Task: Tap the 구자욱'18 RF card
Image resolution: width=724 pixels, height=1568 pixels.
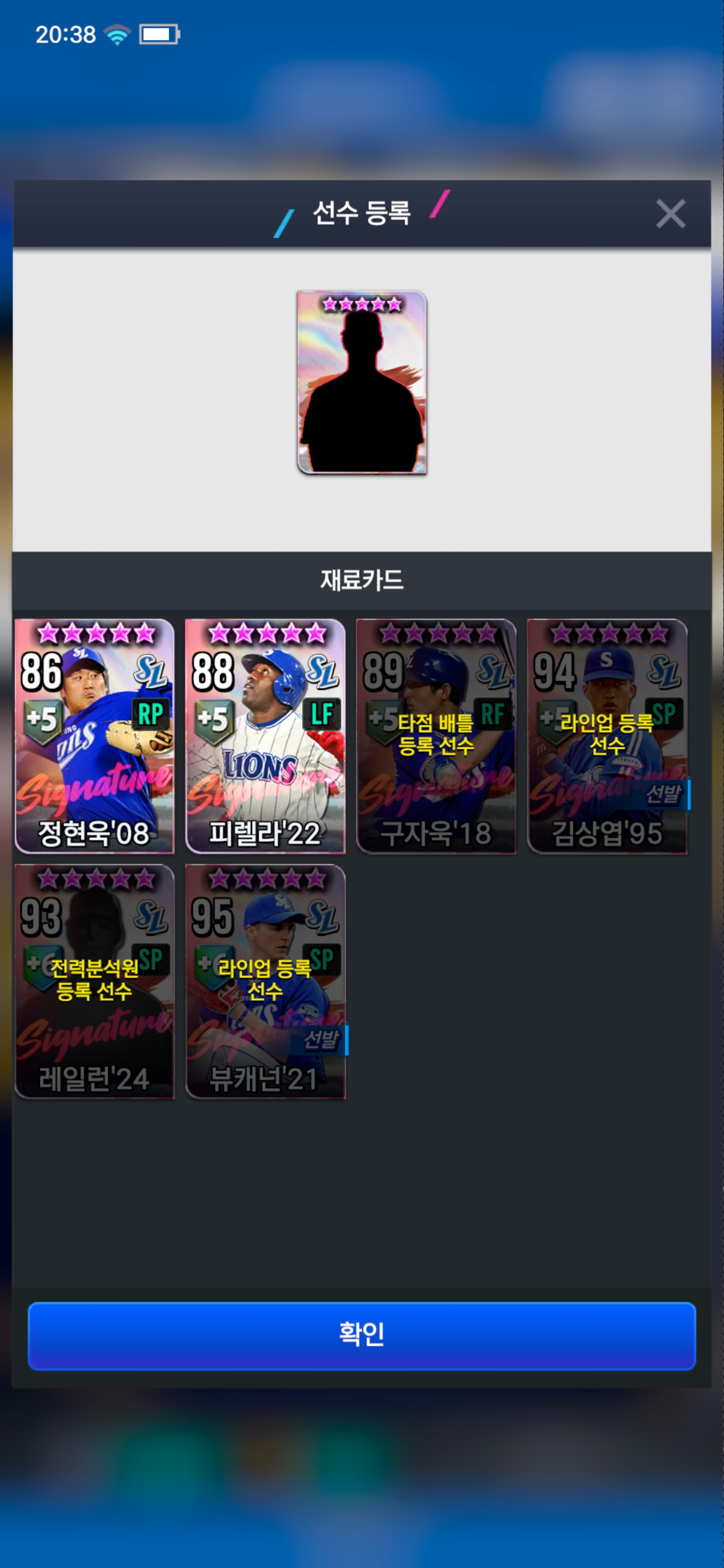Action: (436, 736)
